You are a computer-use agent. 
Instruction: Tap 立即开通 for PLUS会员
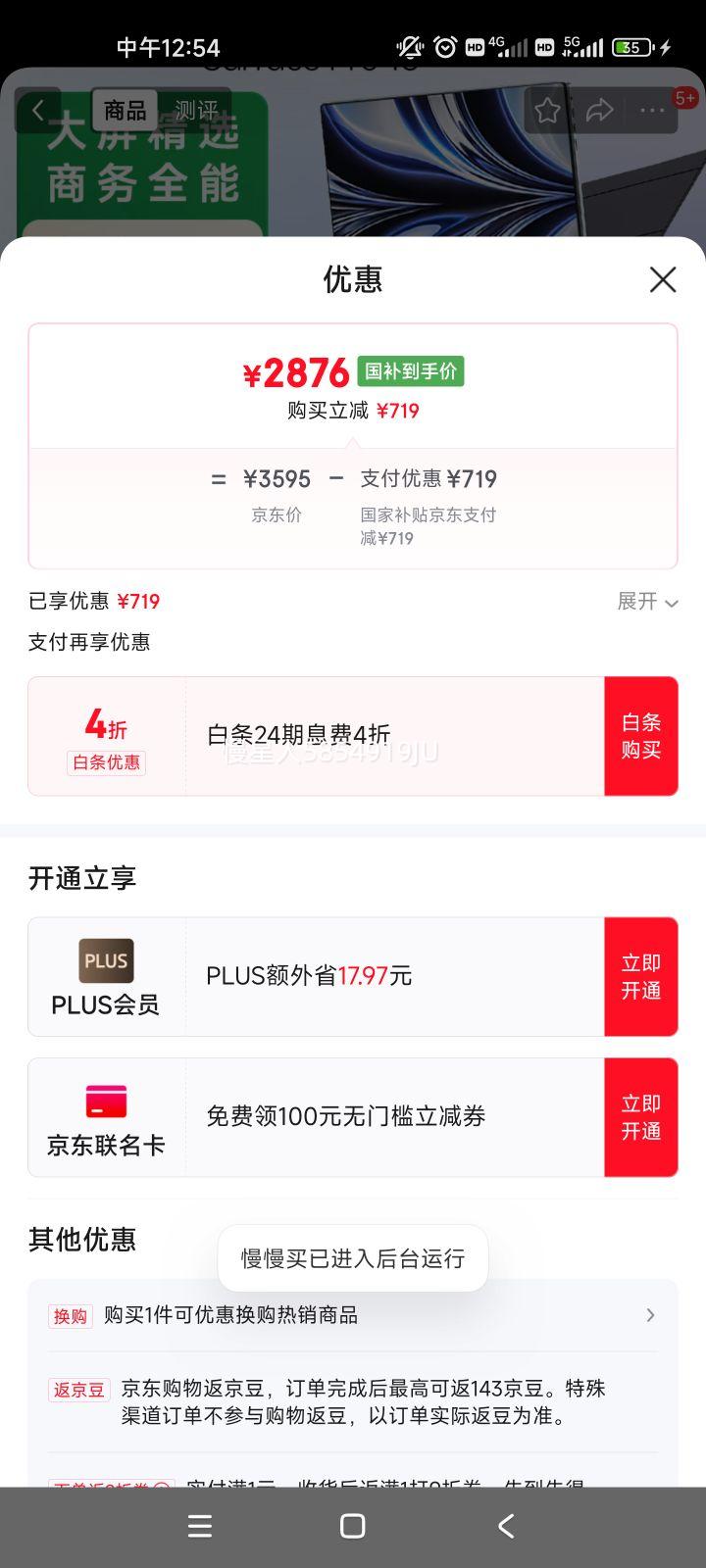pos(641,977)
